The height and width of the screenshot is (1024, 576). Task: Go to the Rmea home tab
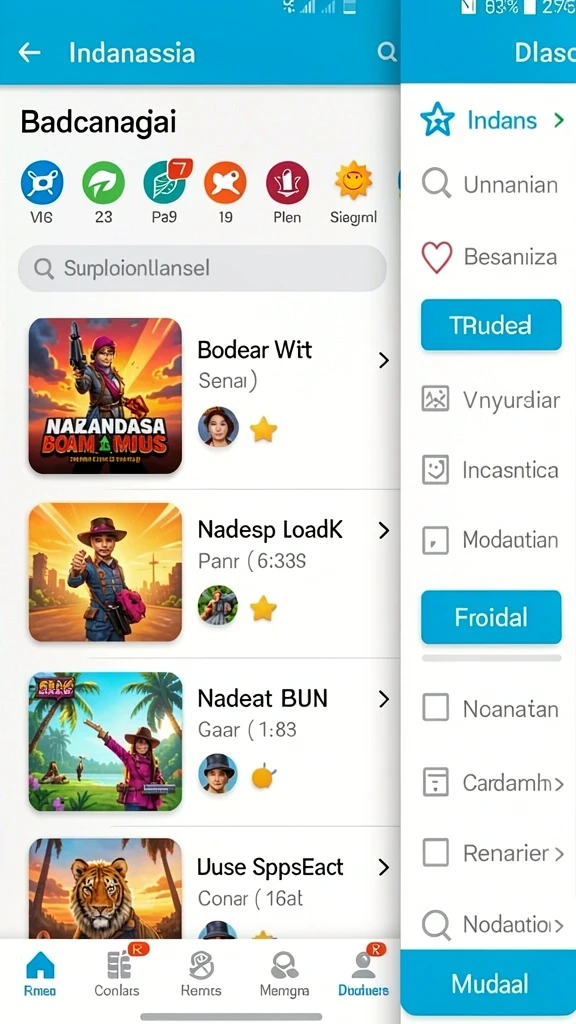tap(40, 972)
